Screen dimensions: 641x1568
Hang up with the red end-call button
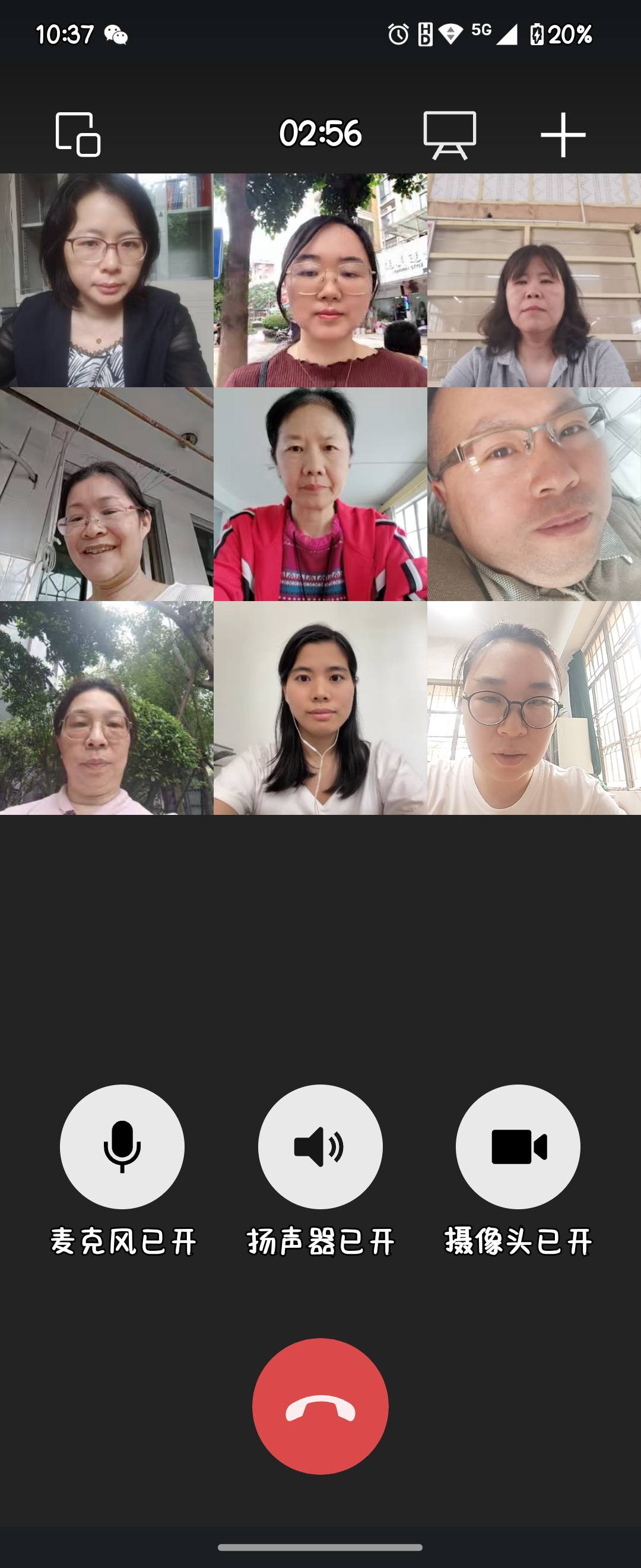click(x=320, y=1406)
